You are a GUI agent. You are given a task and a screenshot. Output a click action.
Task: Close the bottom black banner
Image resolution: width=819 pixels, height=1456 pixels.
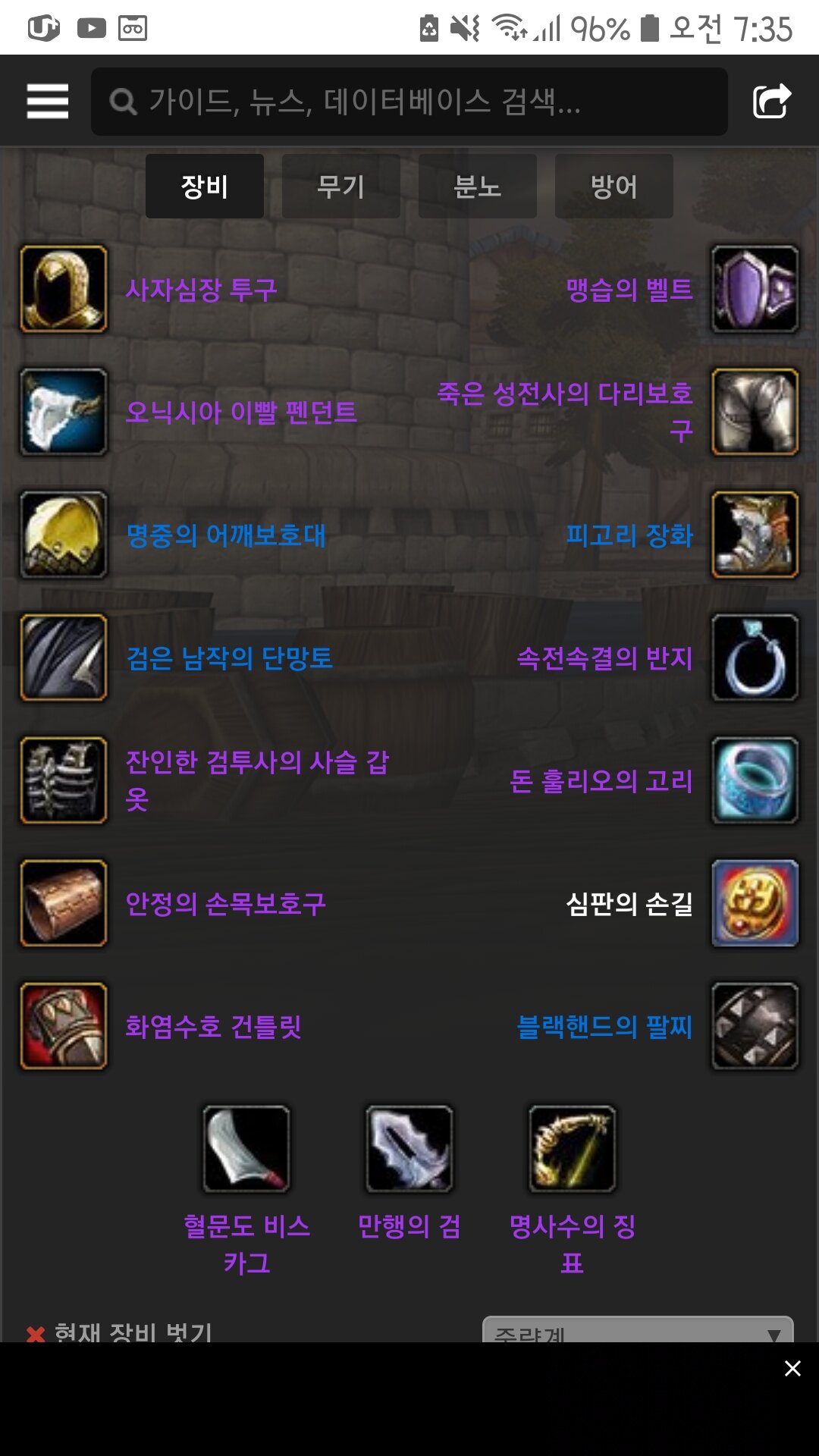[792, 1369]
